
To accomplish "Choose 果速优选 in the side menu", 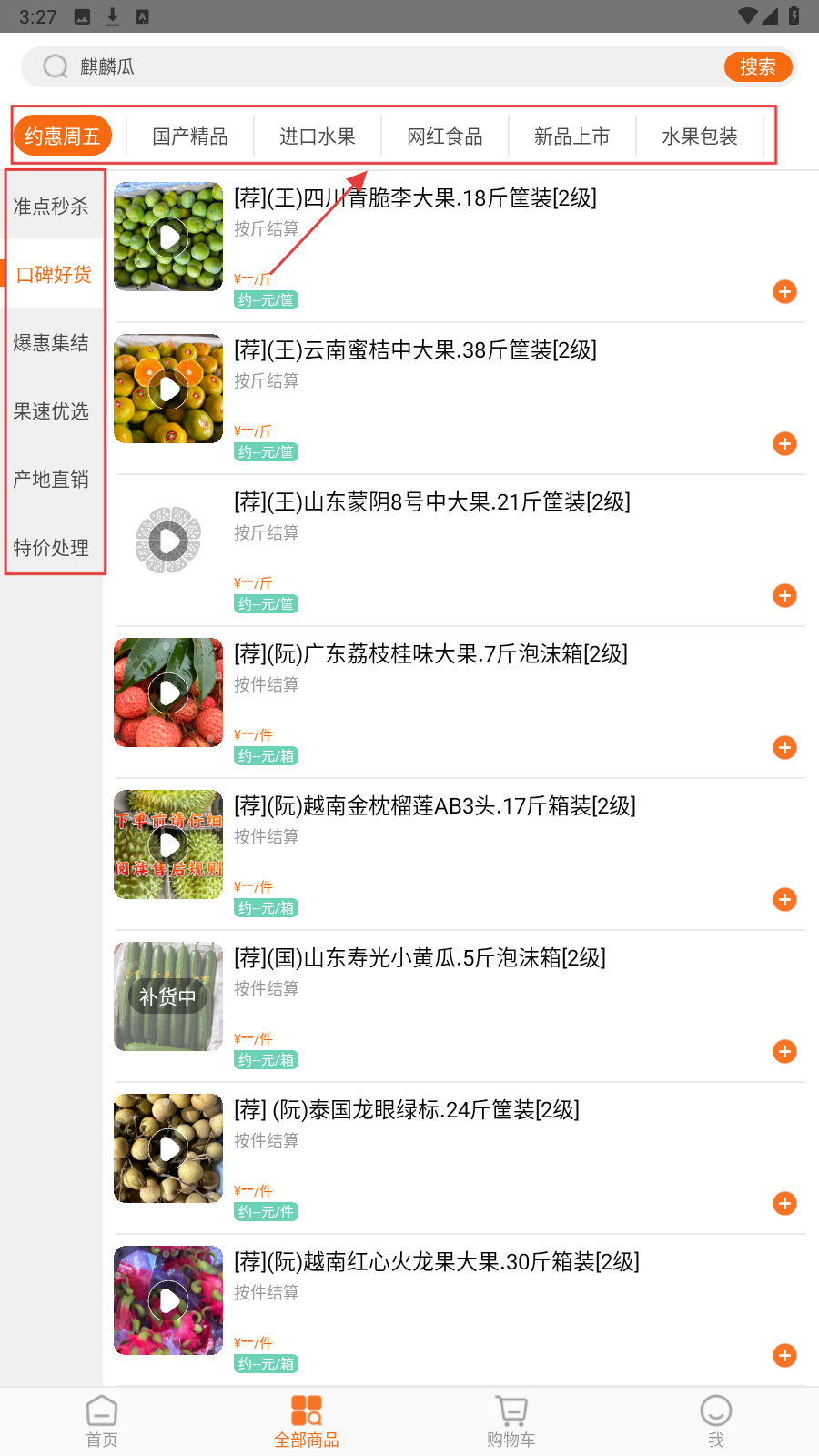I will (x=52, y=411).
